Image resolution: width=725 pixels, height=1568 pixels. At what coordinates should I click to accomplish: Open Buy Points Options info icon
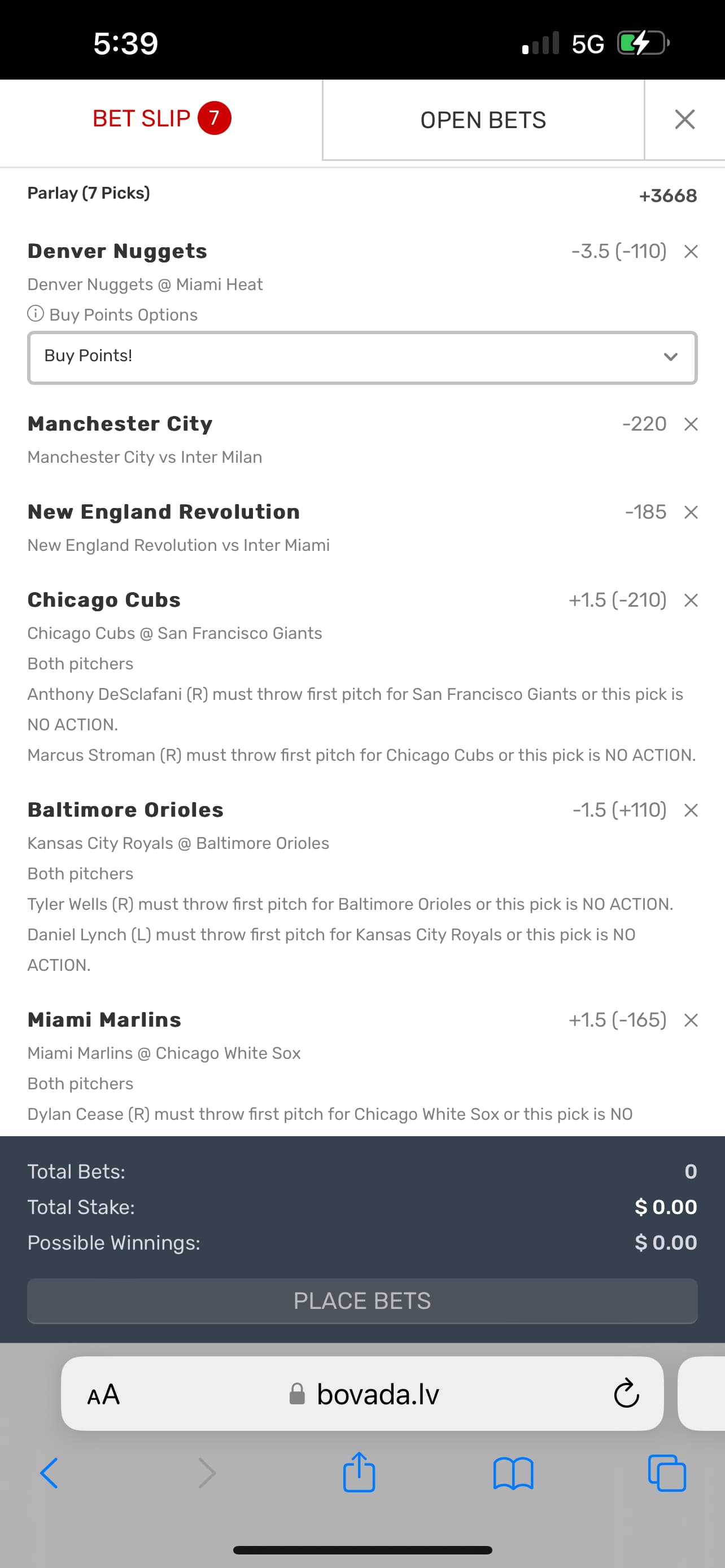click(x=36, y=314)
